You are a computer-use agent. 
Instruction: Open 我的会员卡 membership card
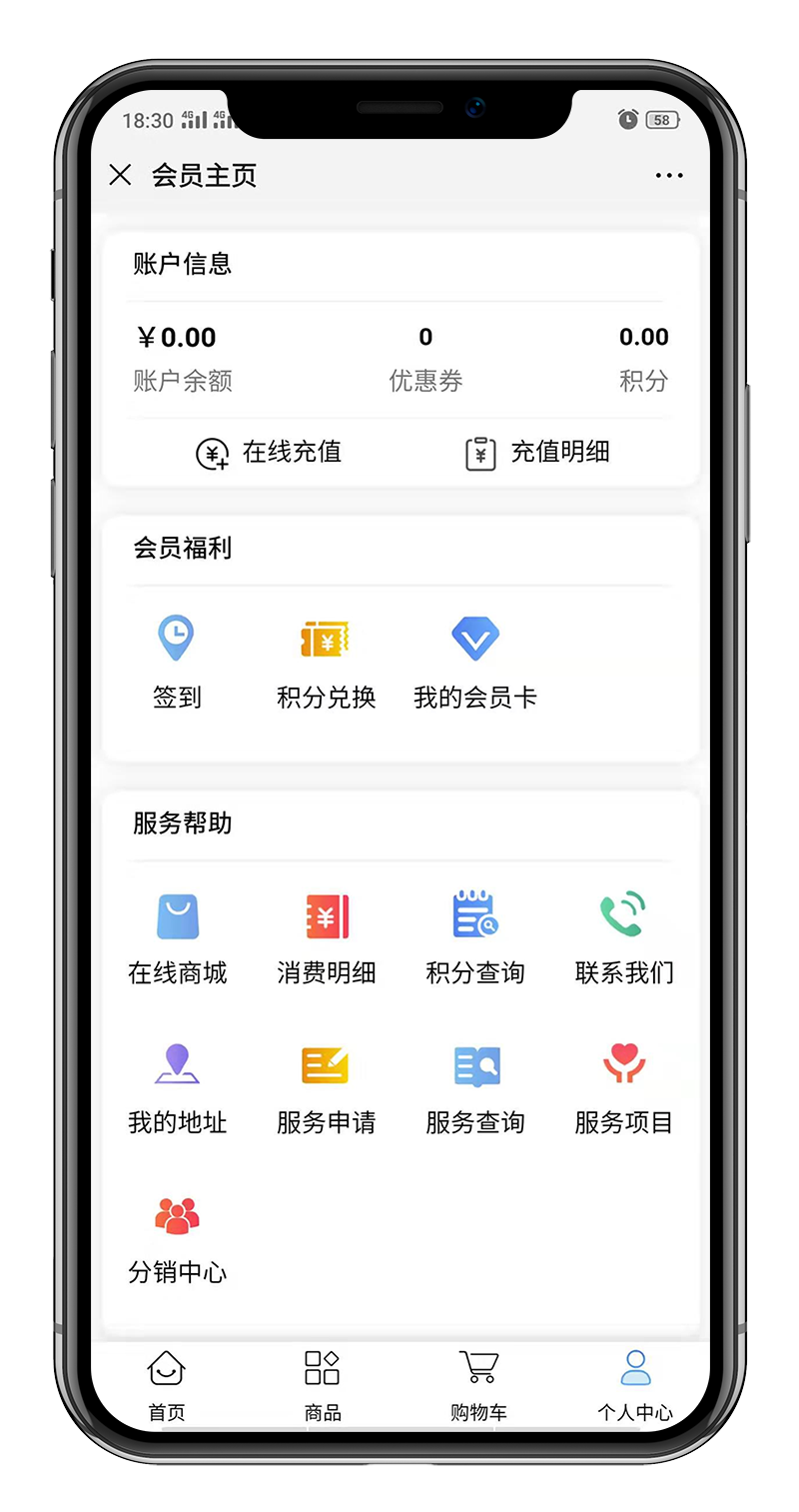tap(474, 661)
